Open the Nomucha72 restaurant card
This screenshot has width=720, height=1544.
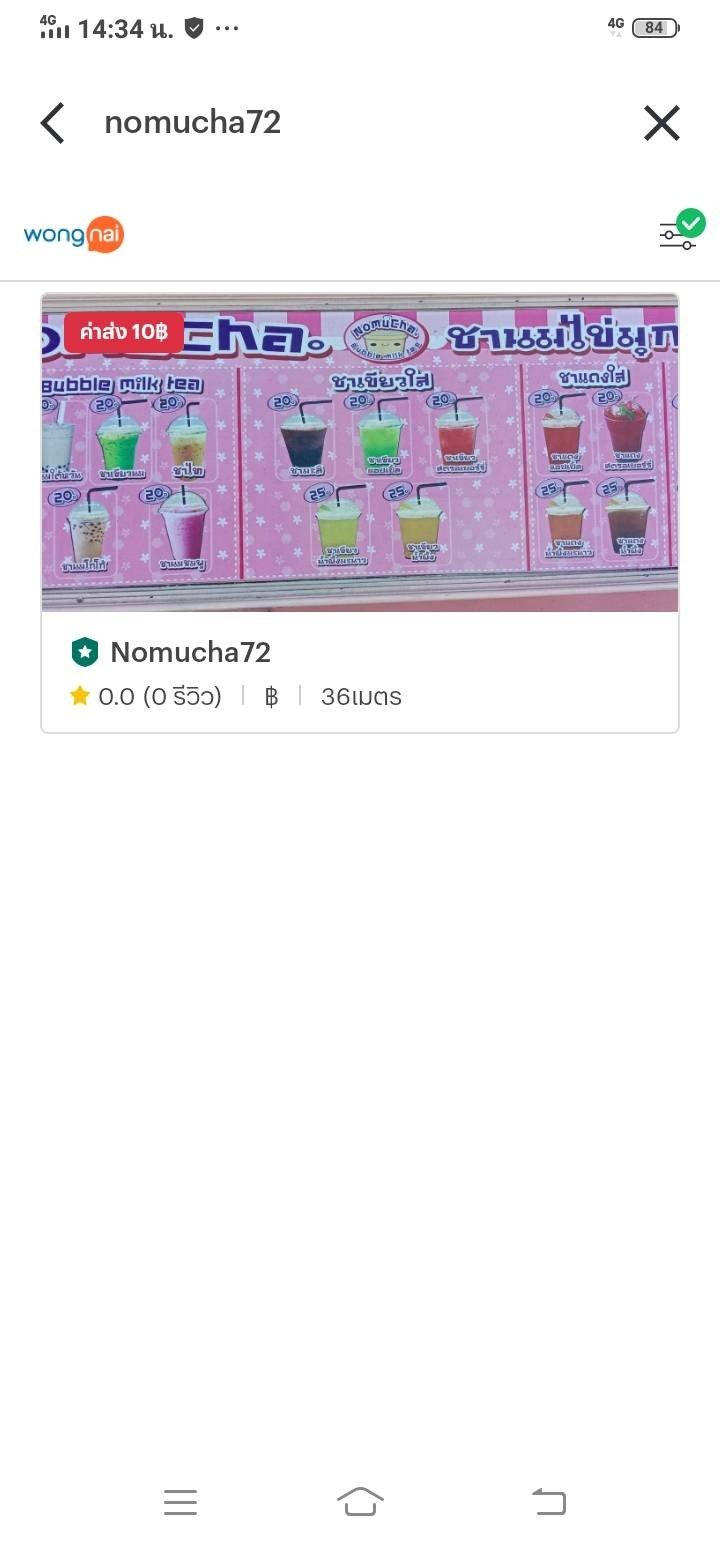360,512
